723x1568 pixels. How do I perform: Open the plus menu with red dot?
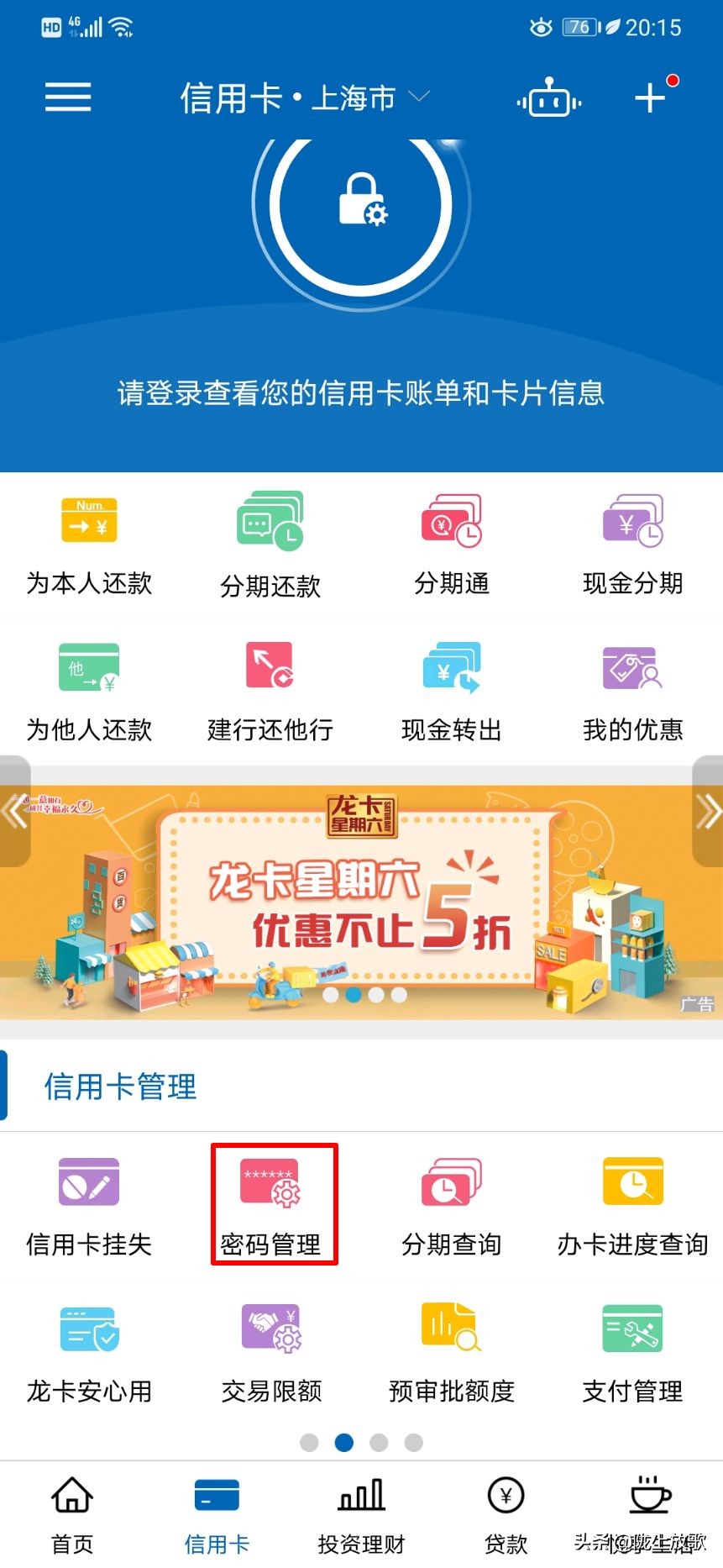(651, 97)
